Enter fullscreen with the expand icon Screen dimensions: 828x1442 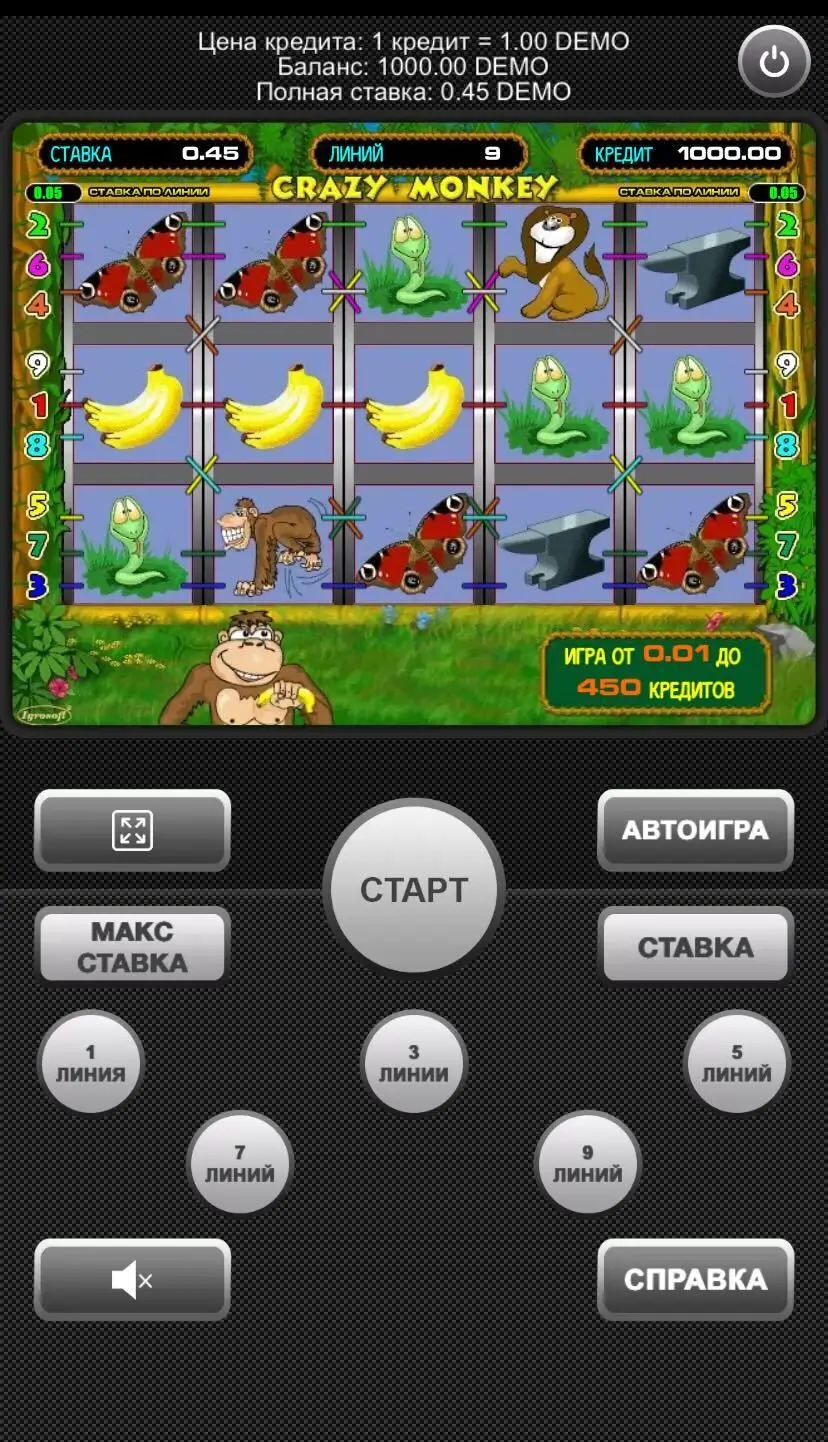131,830
